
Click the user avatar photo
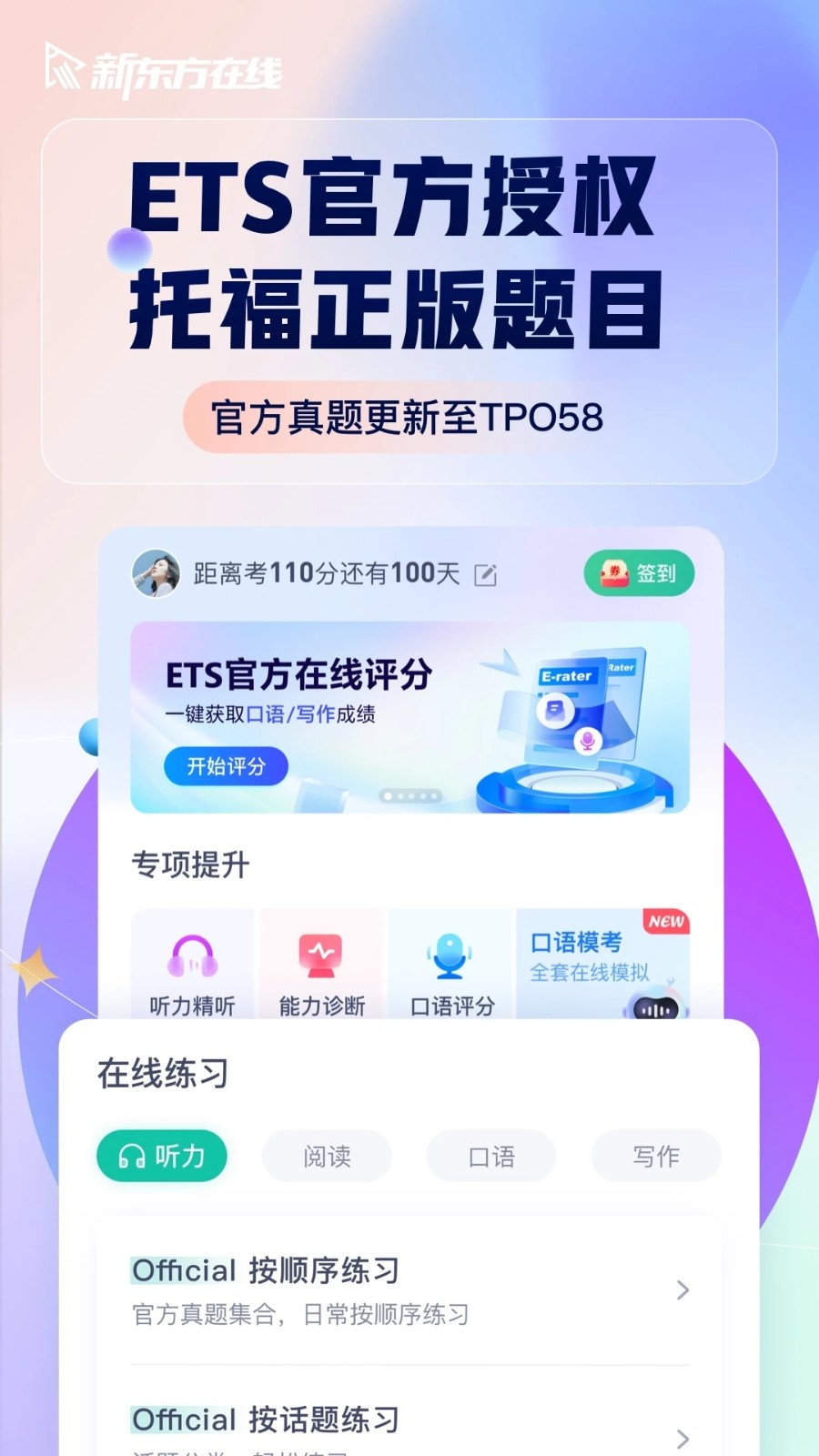[157, 573]
